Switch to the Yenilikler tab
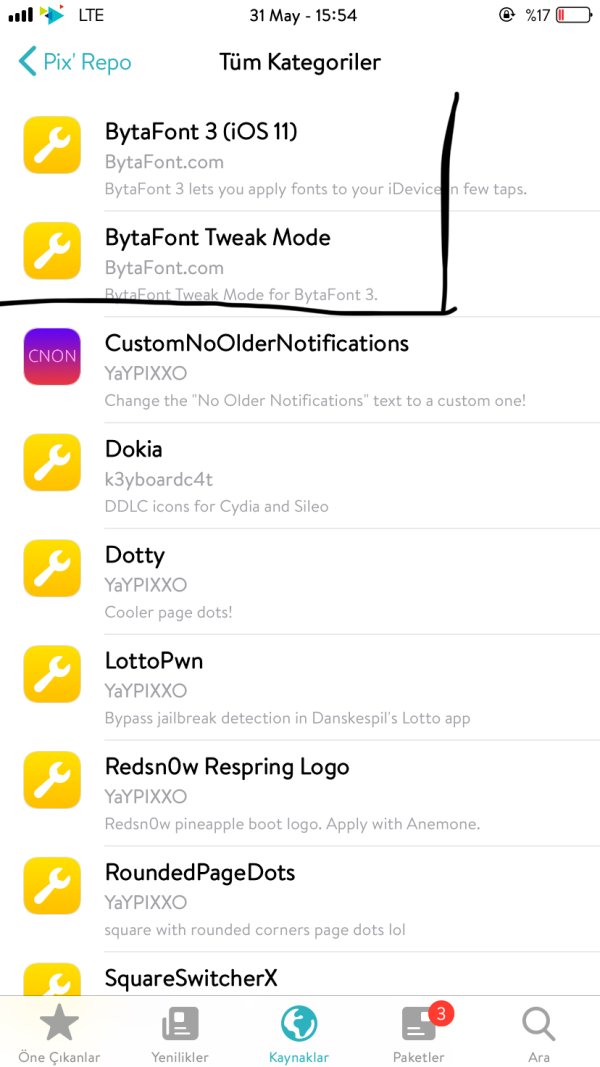 click(x=179, y=1033)
